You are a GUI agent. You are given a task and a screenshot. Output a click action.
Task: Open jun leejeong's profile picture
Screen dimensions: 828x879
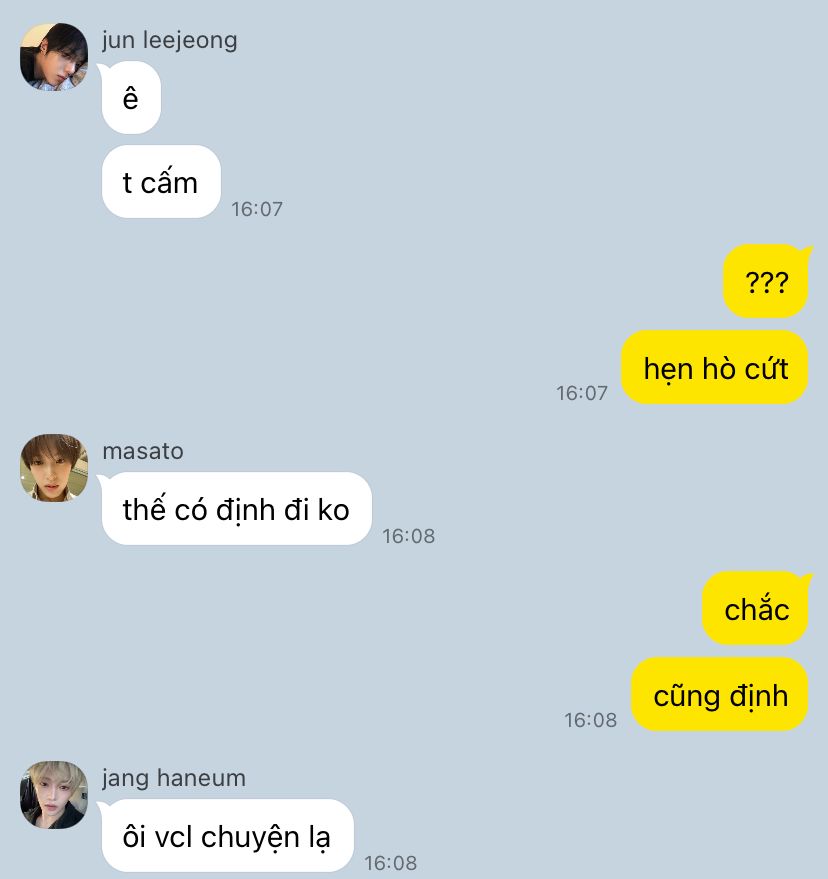(54, 58)
